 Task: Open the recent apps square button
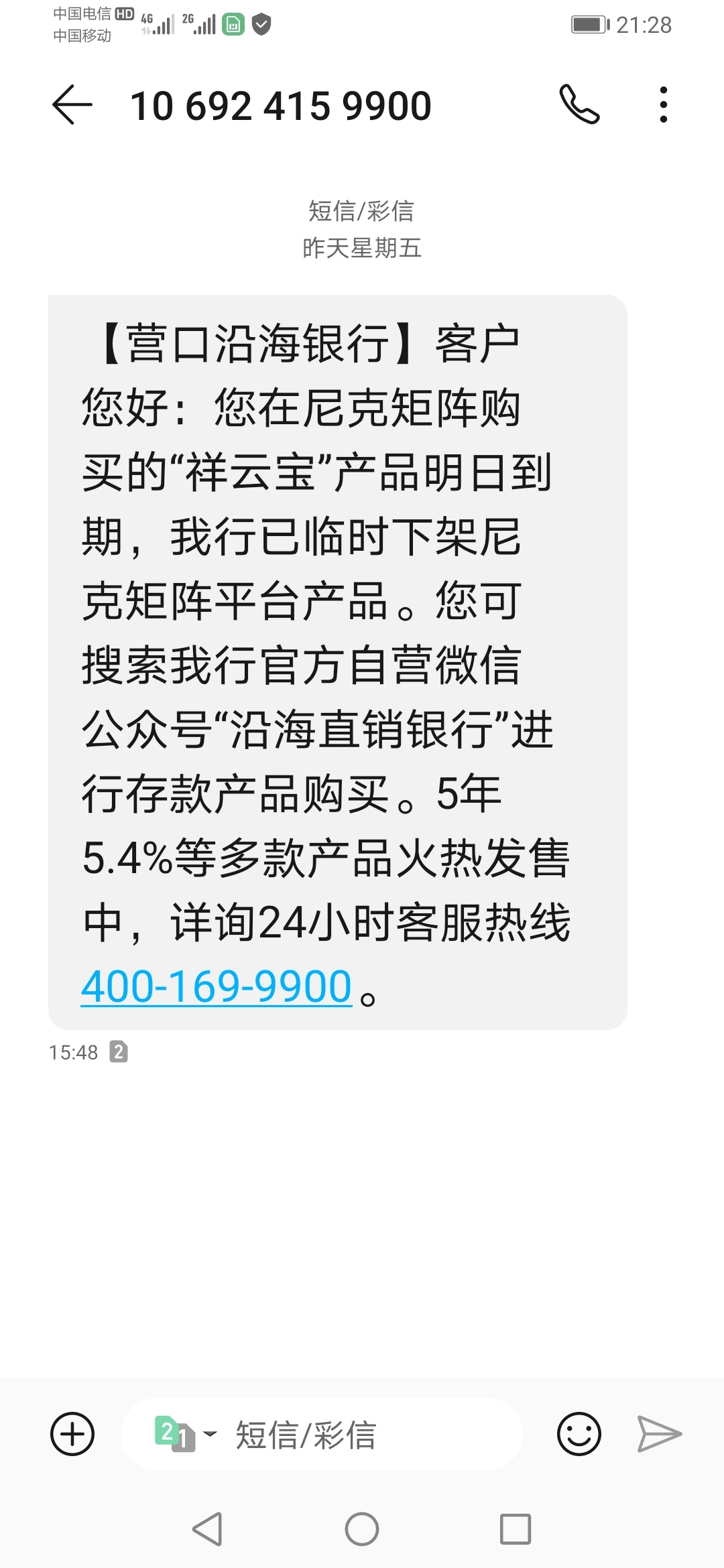pyautogui.click(x=516, y=1529)
